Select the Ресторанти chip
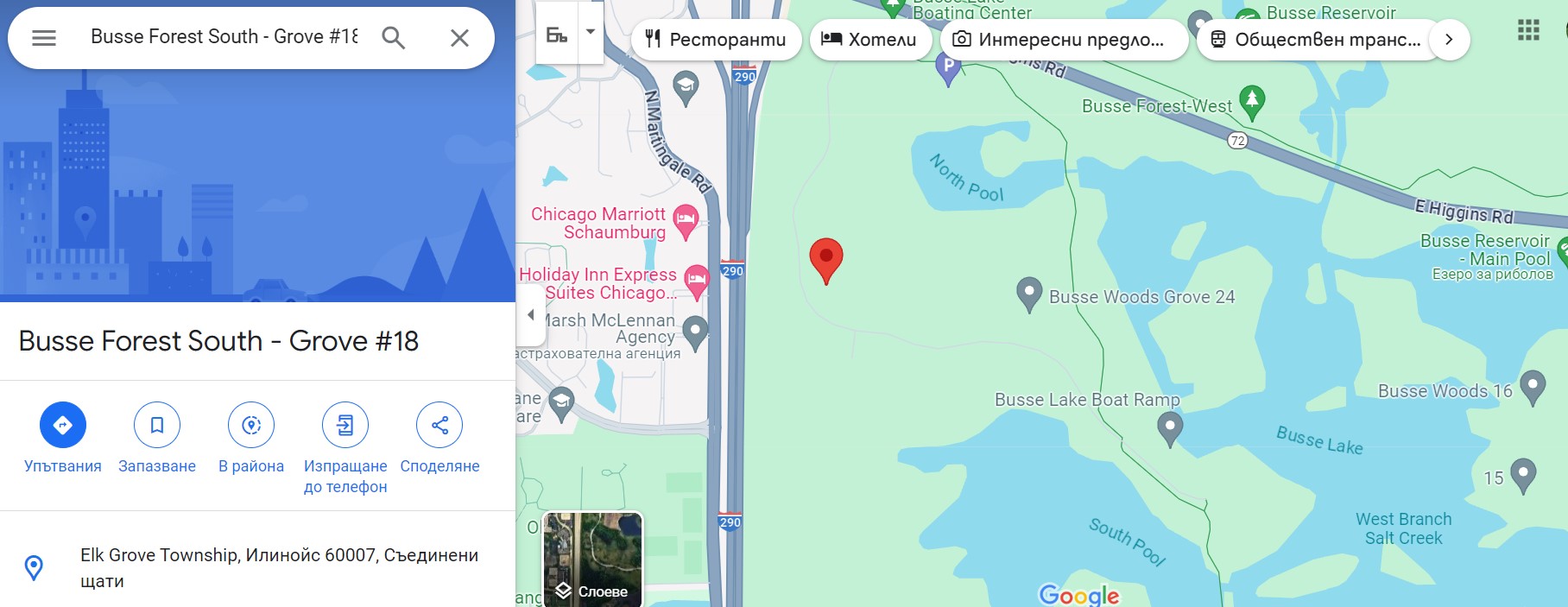This screenshot has width=1568, height=607. point(717,40)
